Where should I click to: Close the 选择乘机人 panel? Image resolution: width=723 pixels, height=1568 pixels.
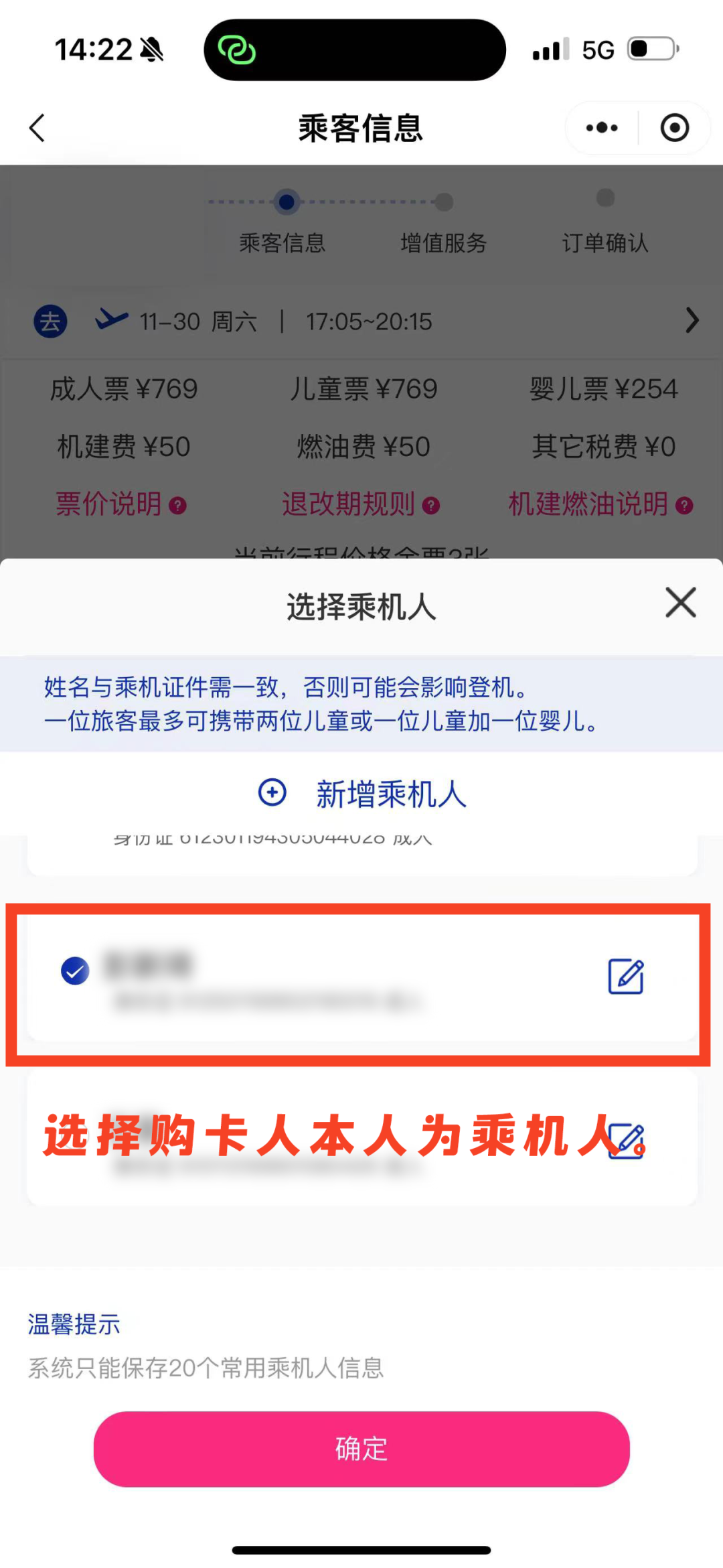[680, 602]
